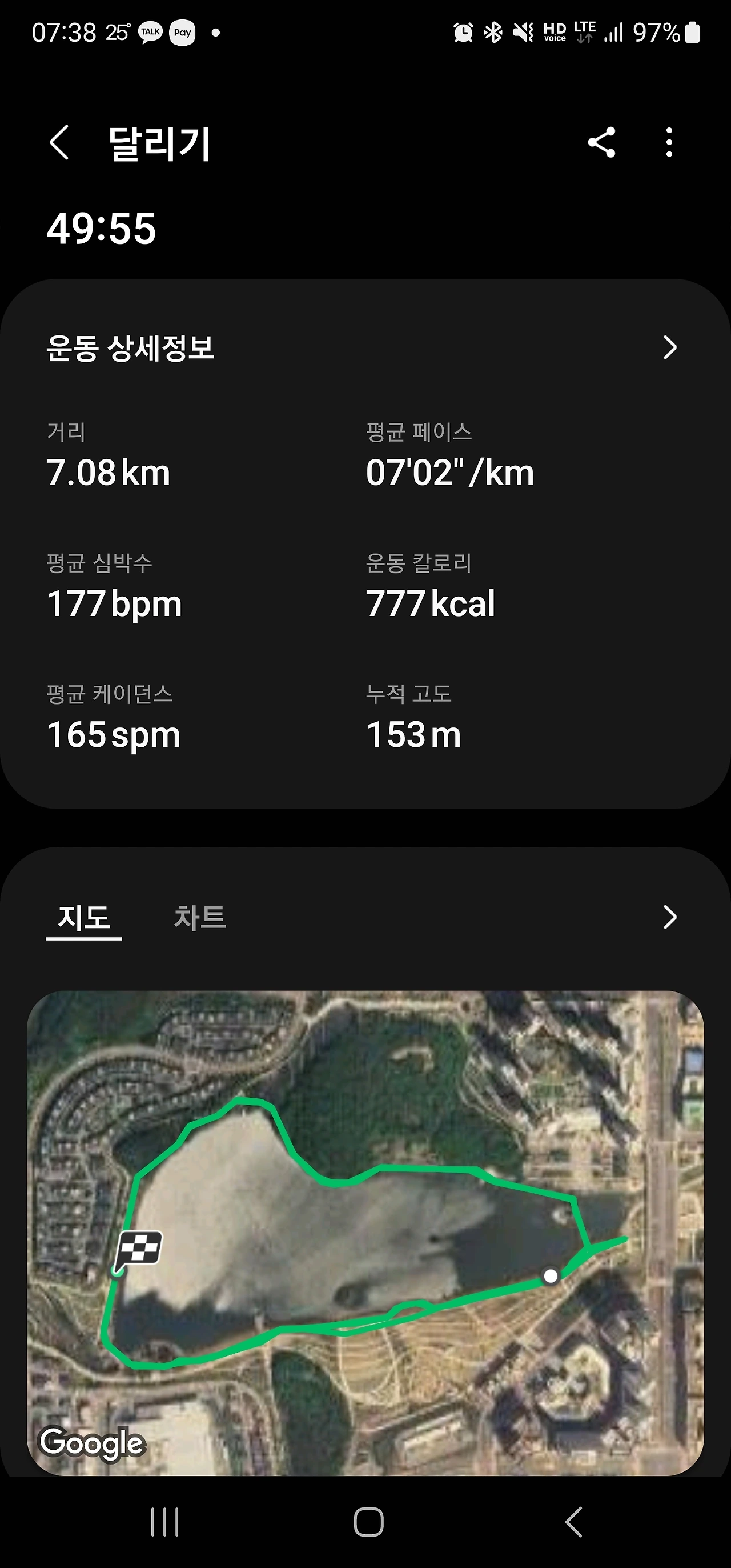Open the three-dot overflow menu
Screen dimensions: 731x1568
pyautogui.click(x=669, y=143)
